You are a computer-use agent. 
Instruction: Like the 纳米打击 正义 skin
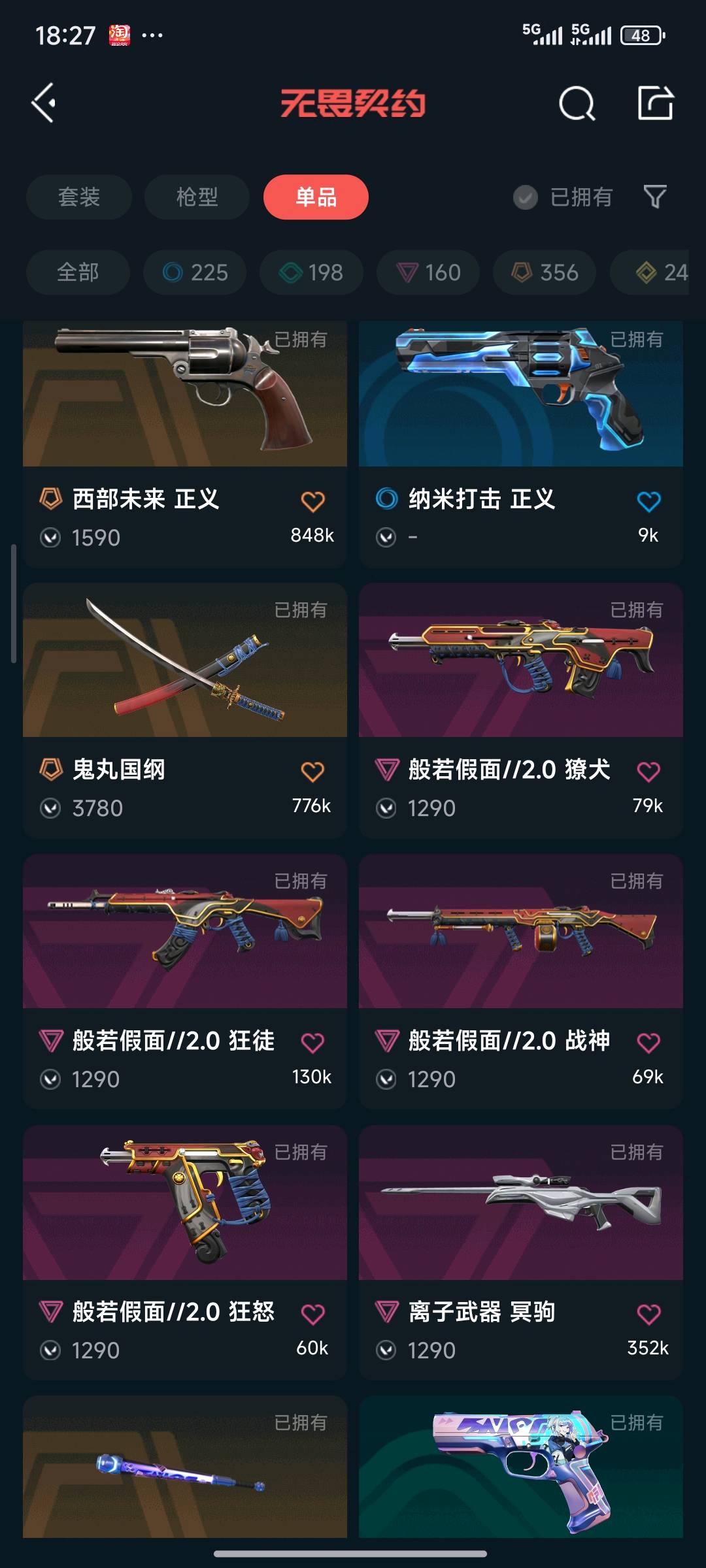coord(648,502)
